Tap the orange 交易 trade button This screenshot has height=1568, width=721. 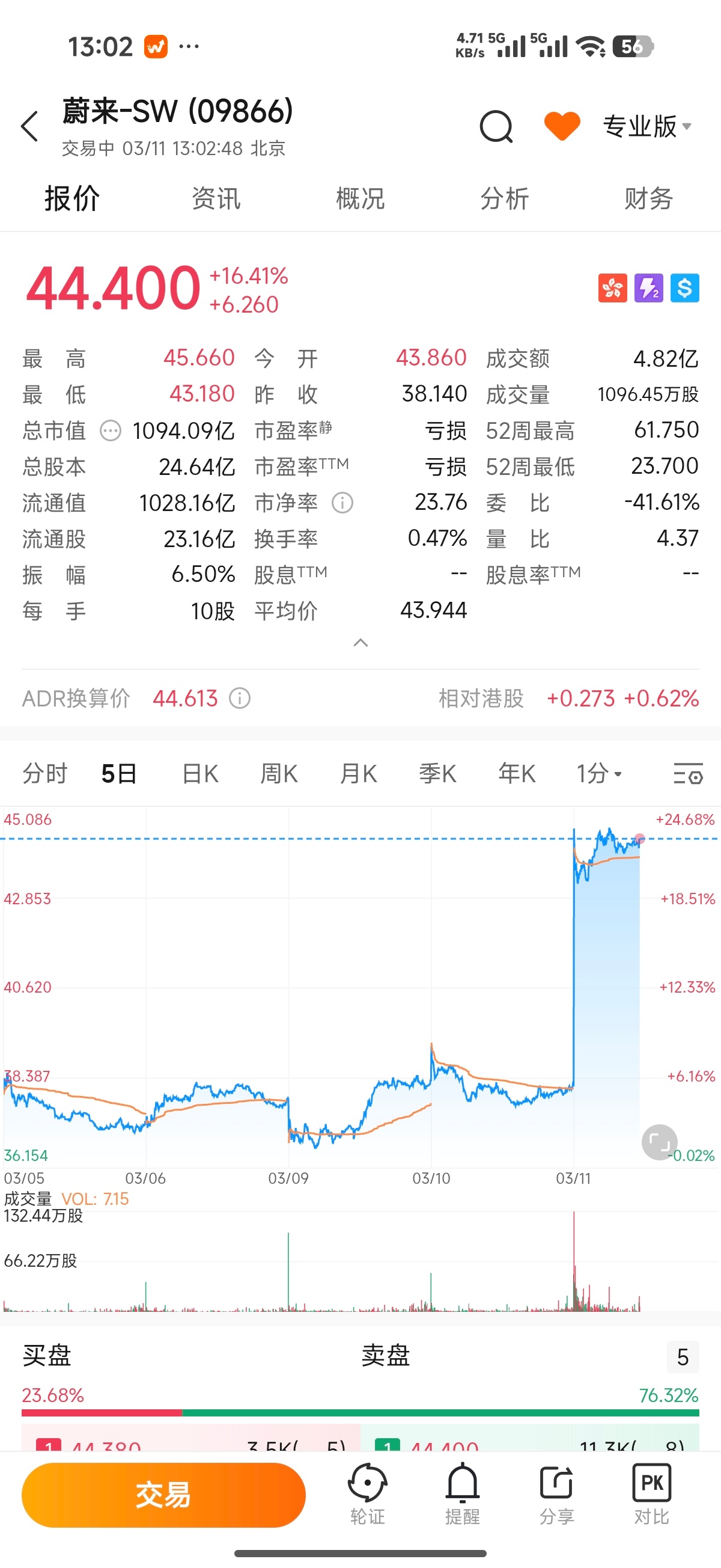[163, 1495]
